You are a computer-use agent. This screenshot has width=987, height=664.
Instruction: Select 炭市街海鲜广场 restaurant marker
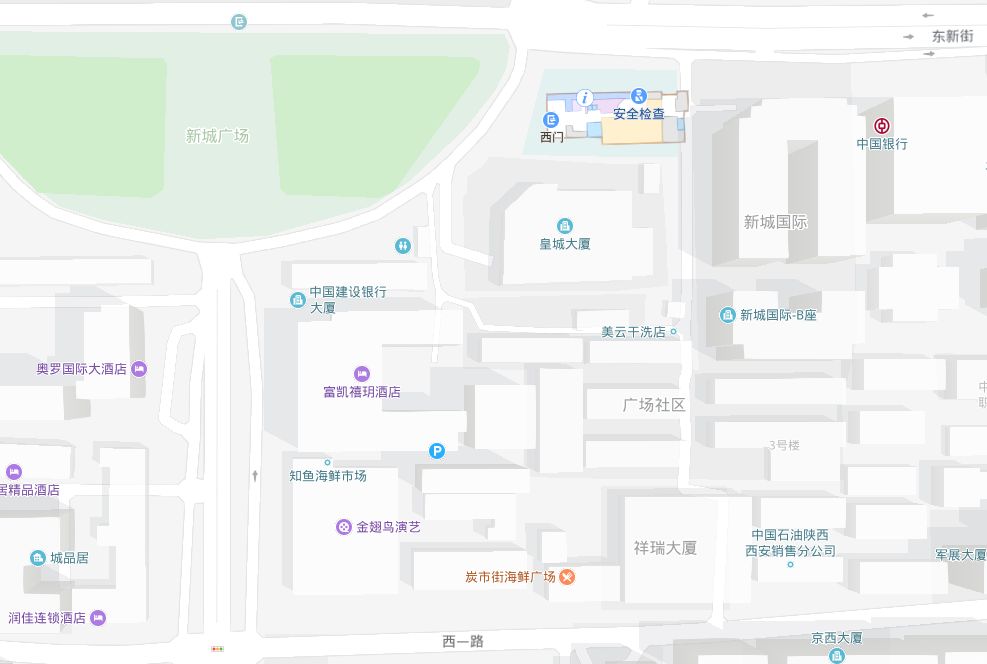coord(567,577)
